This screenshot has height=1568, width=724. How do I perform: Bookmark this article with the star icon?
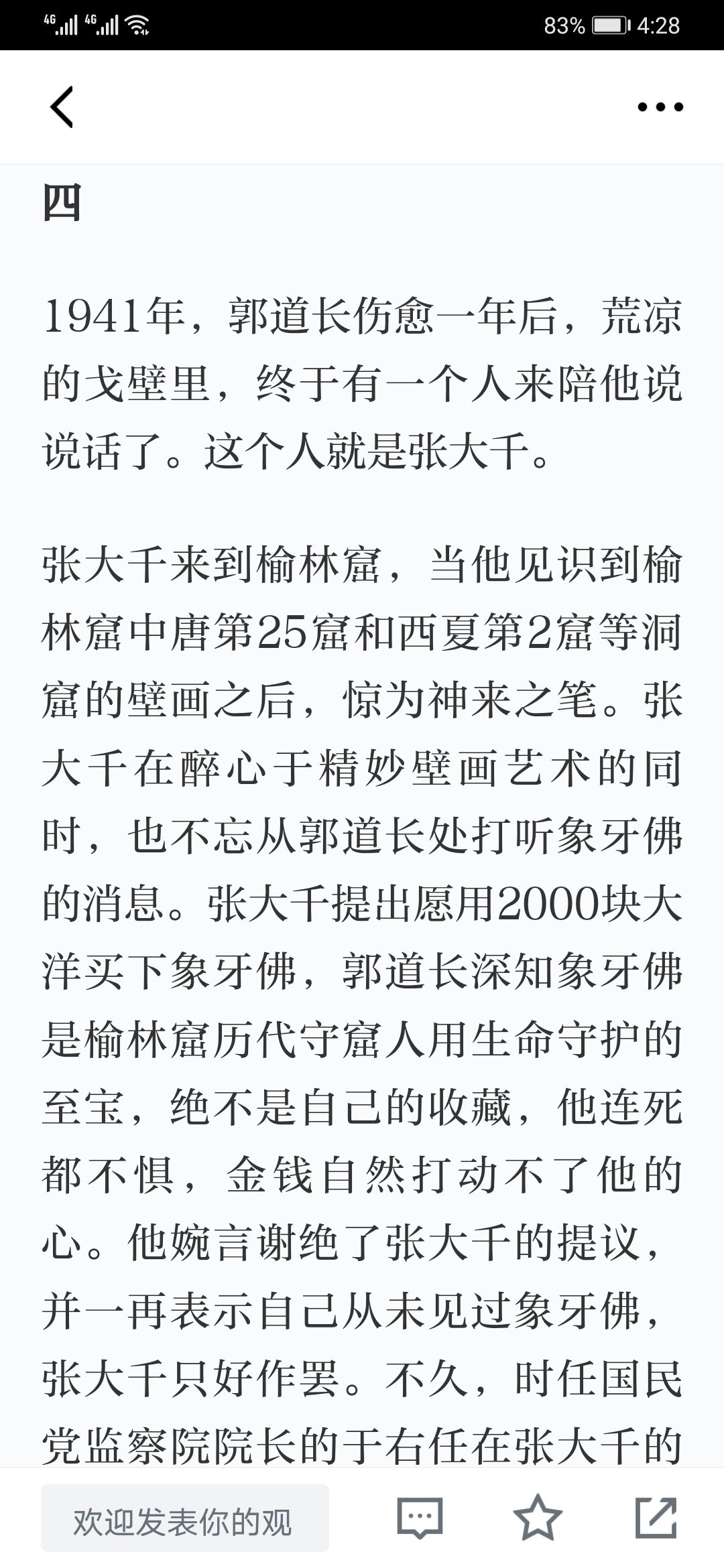[538, 1517]
